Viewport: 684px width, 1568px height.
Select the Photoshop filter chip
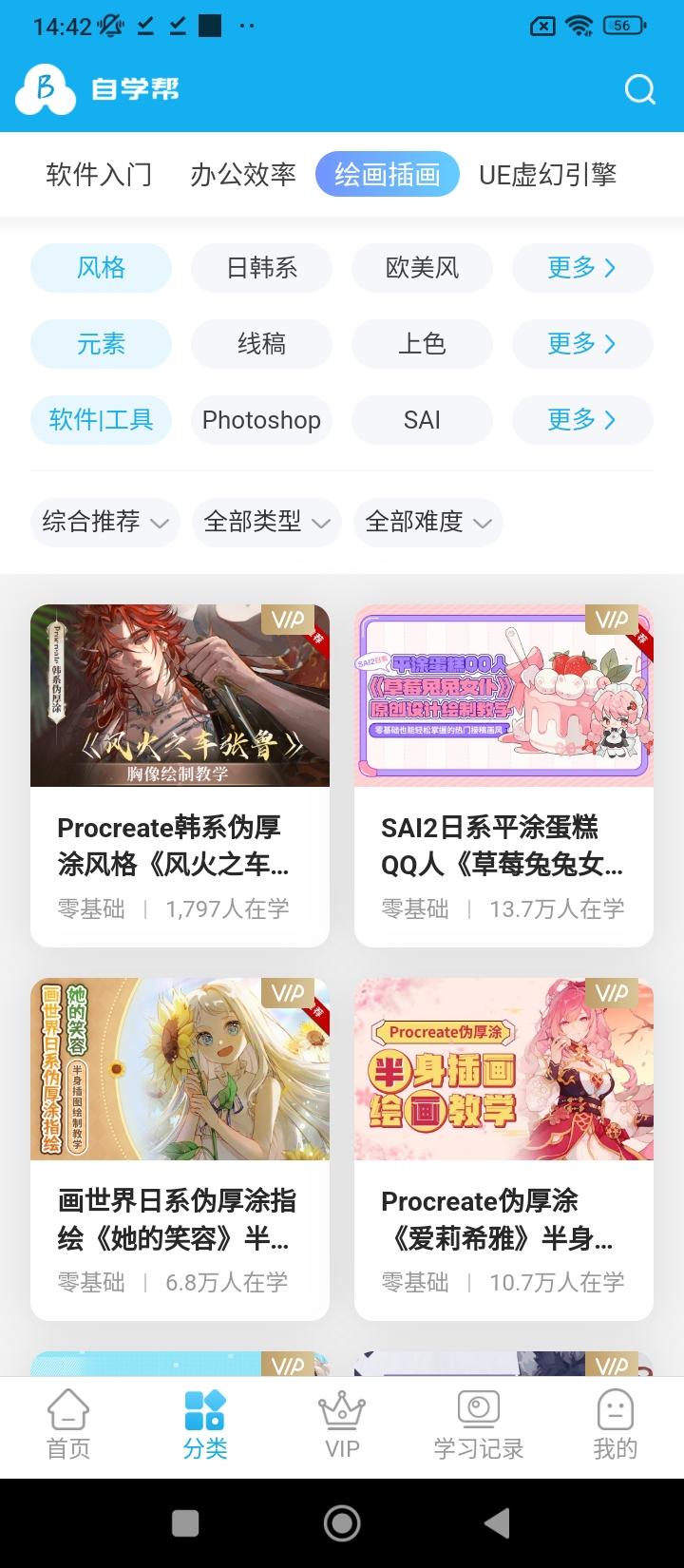261,420
